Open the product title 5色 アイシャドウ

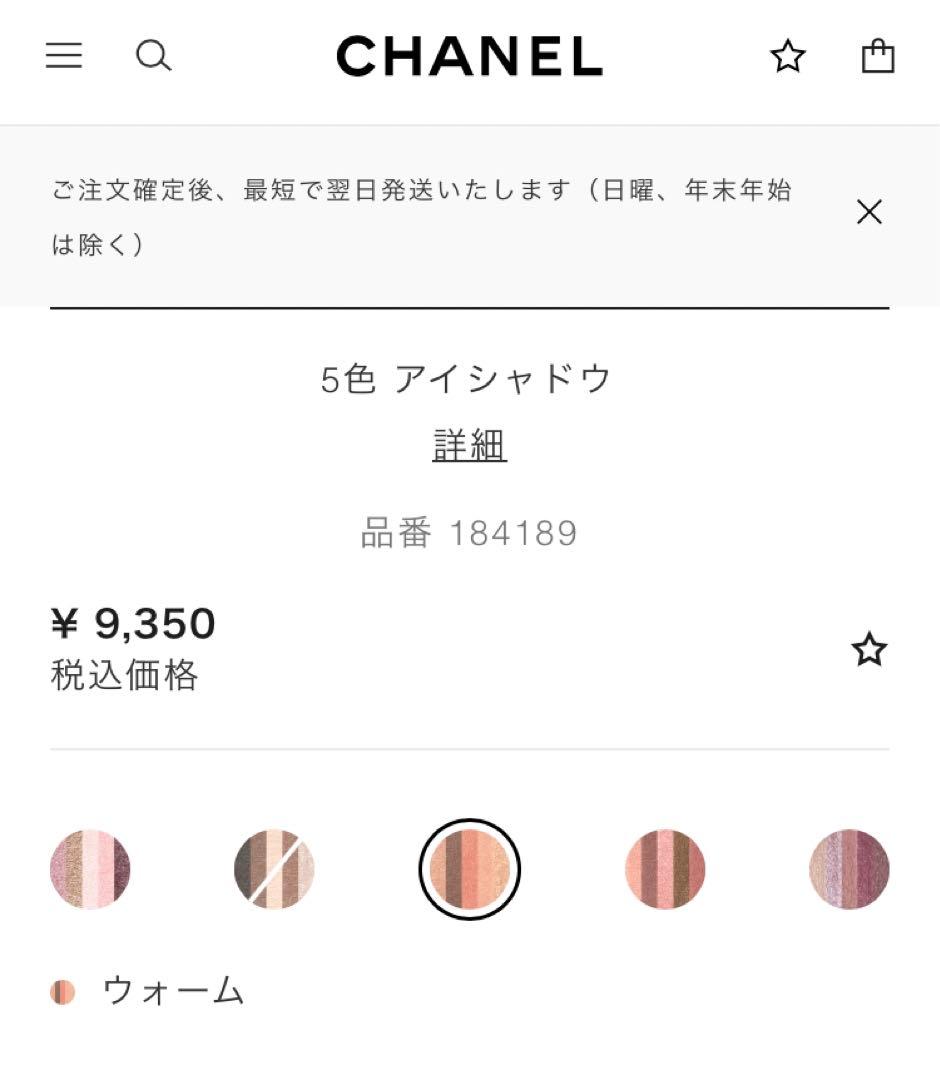click(470, 379)
